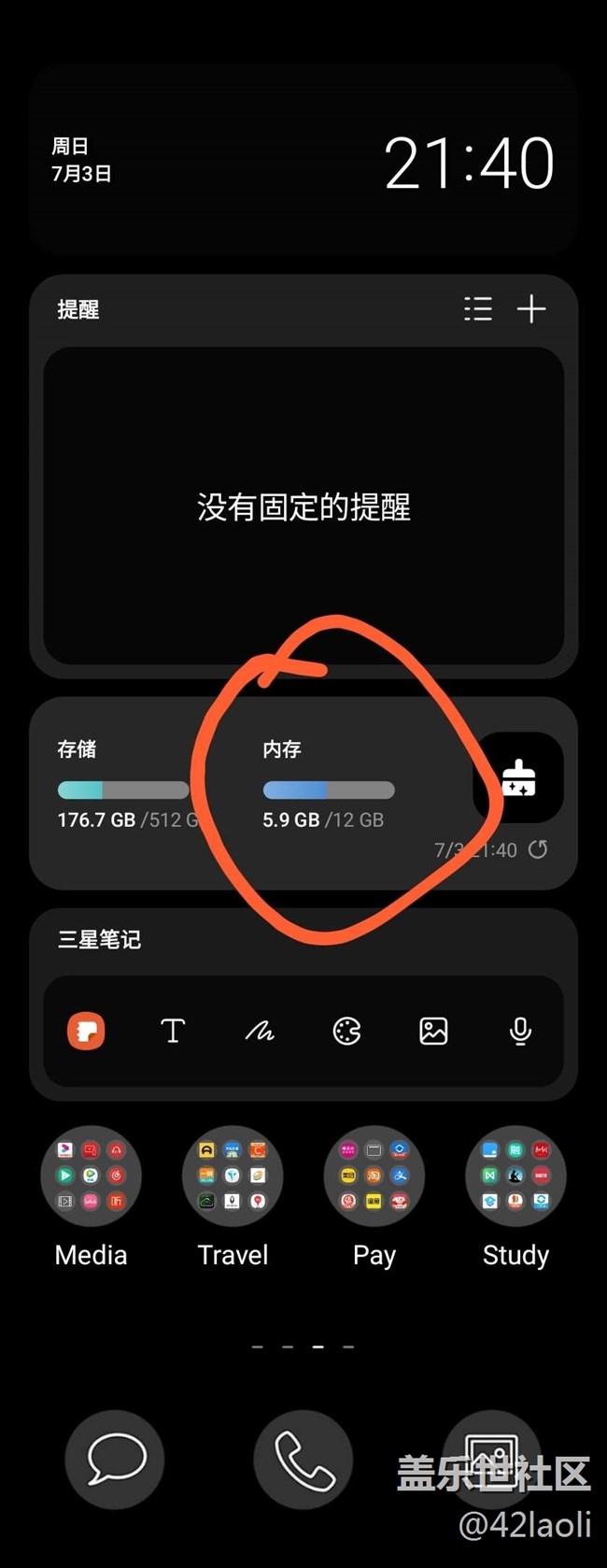Open the Study folder

pos(515,1176)
